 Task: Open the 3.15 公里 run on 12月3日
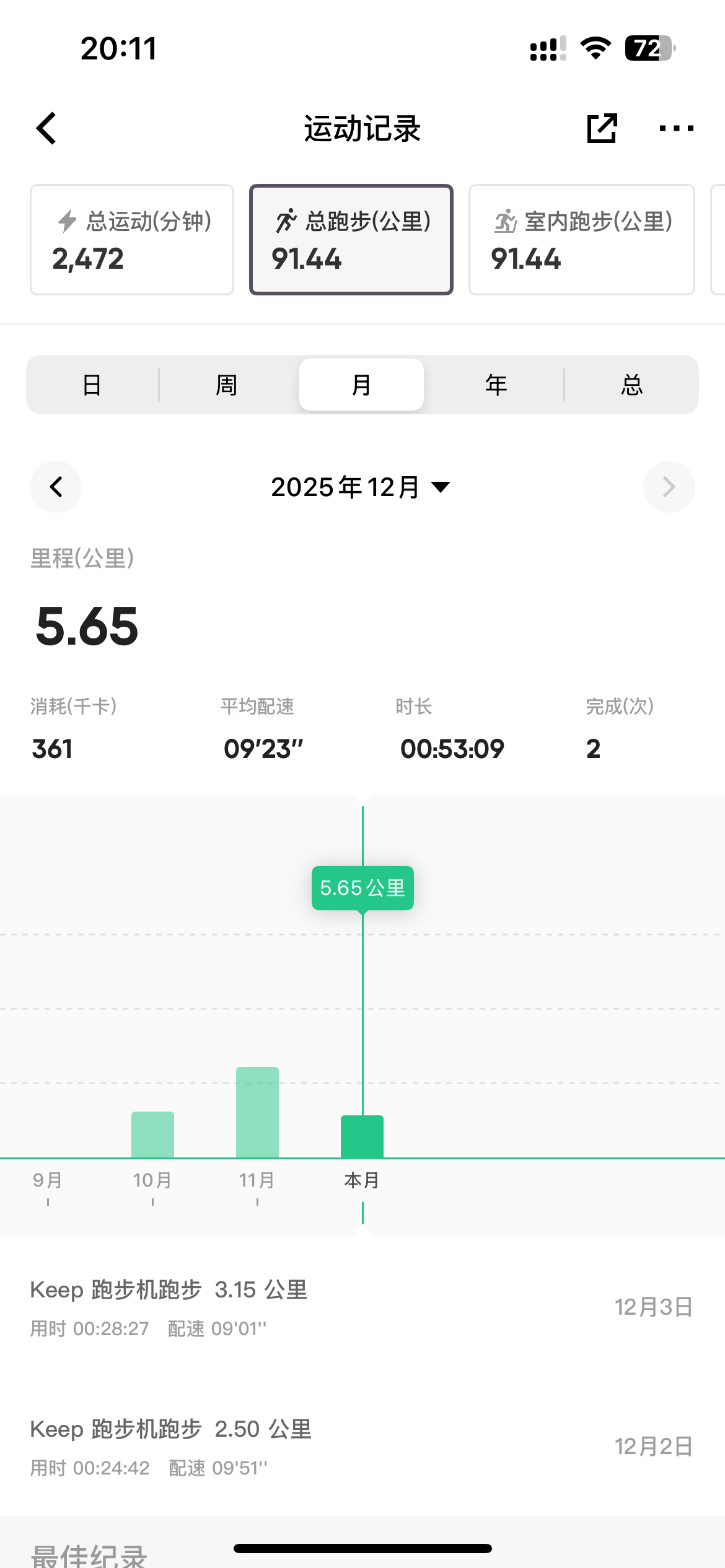[361, 1307]
